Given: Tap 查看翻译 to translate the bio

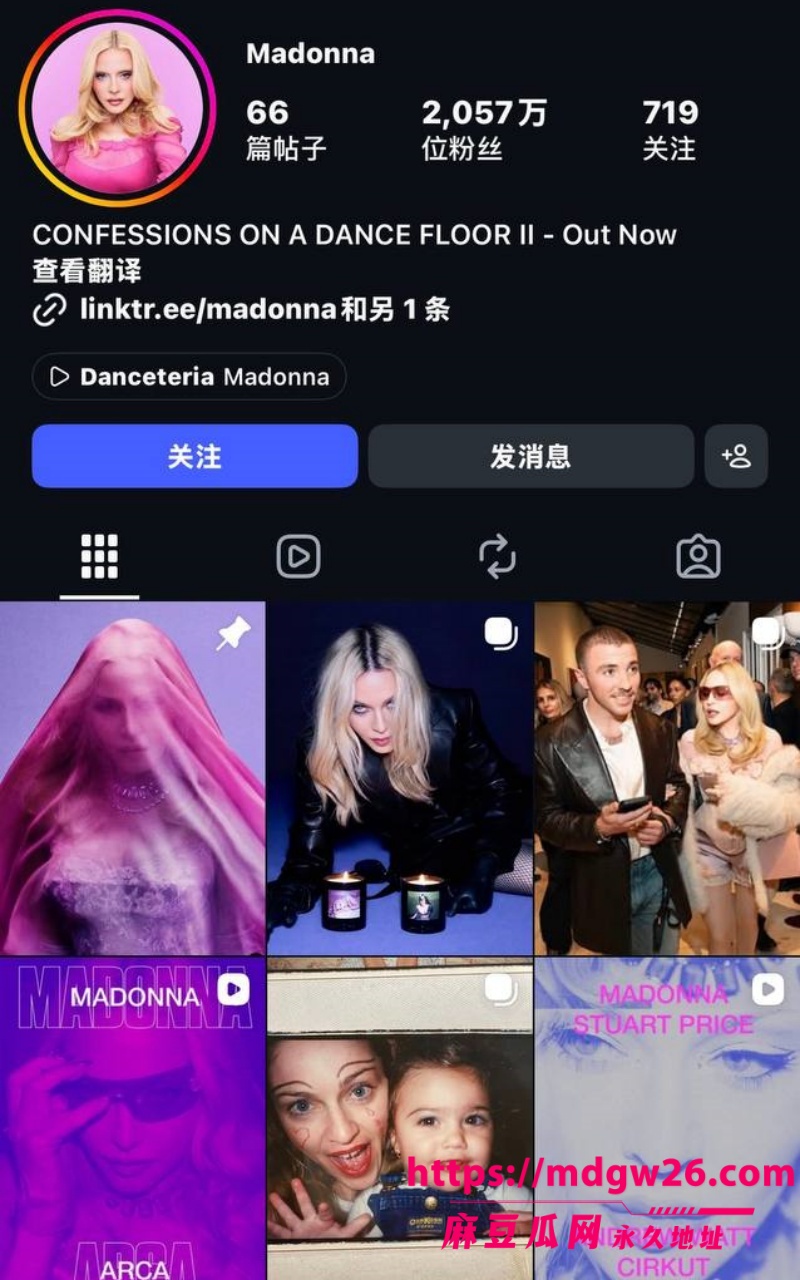Looking at the screenshot, I should coord(87,270).
